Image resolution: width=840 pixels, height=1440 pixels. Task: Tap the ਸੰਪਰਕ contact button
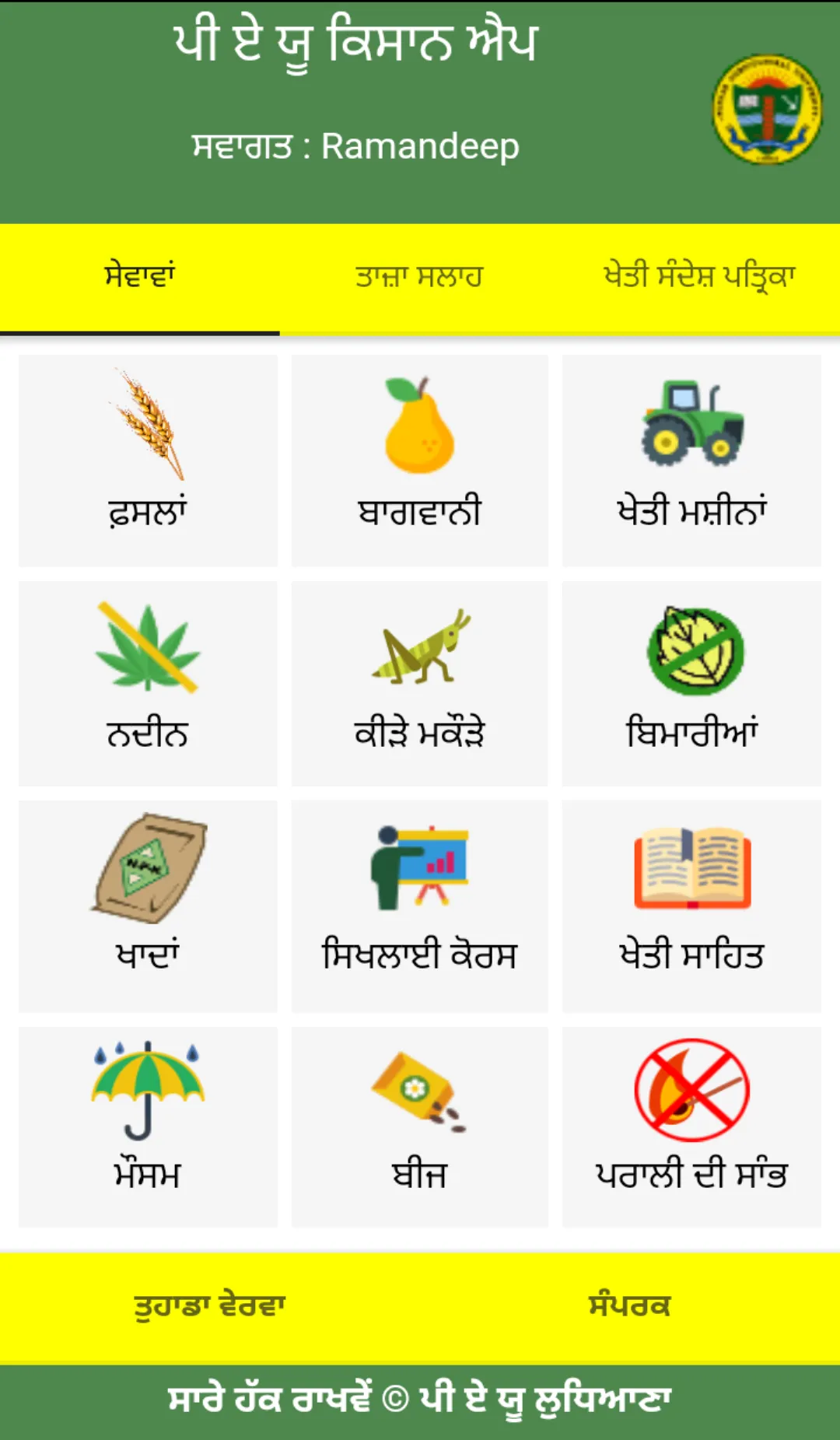pos(629,1307)
